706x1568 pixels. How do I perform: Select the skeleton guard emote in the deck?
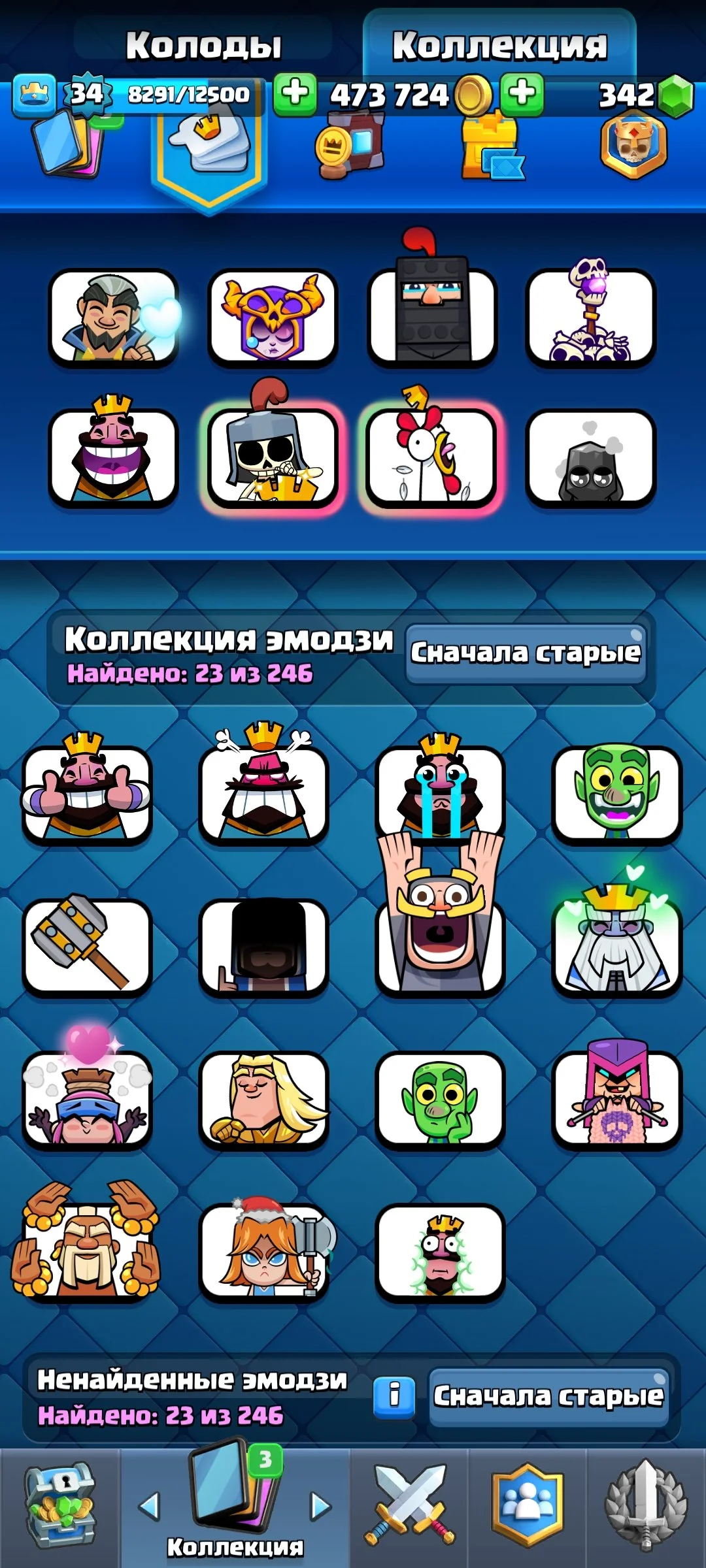[x=272, y=455]
